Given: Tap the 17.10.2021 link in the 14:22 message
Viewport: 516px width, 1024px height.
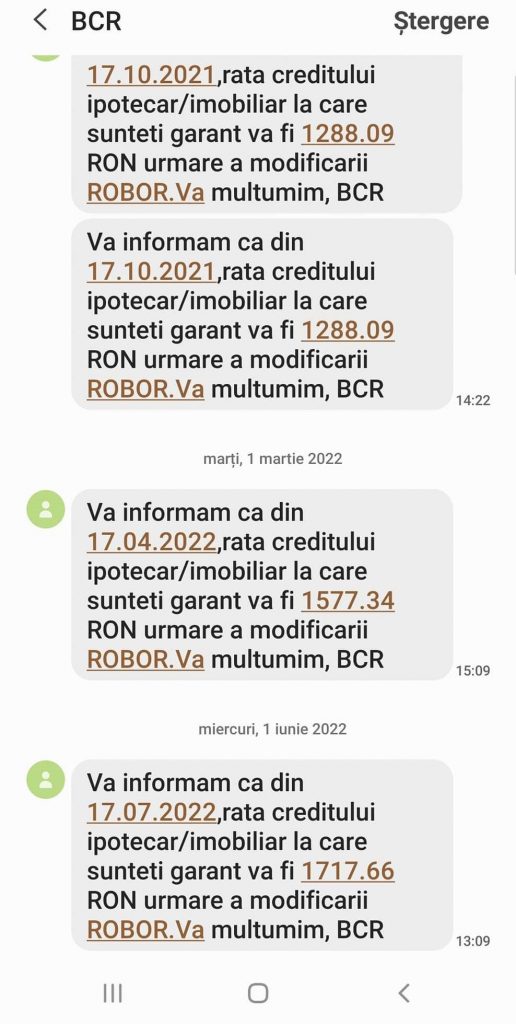Looking at the screenshot, I should pyautogui.click(x=152, y=271).
